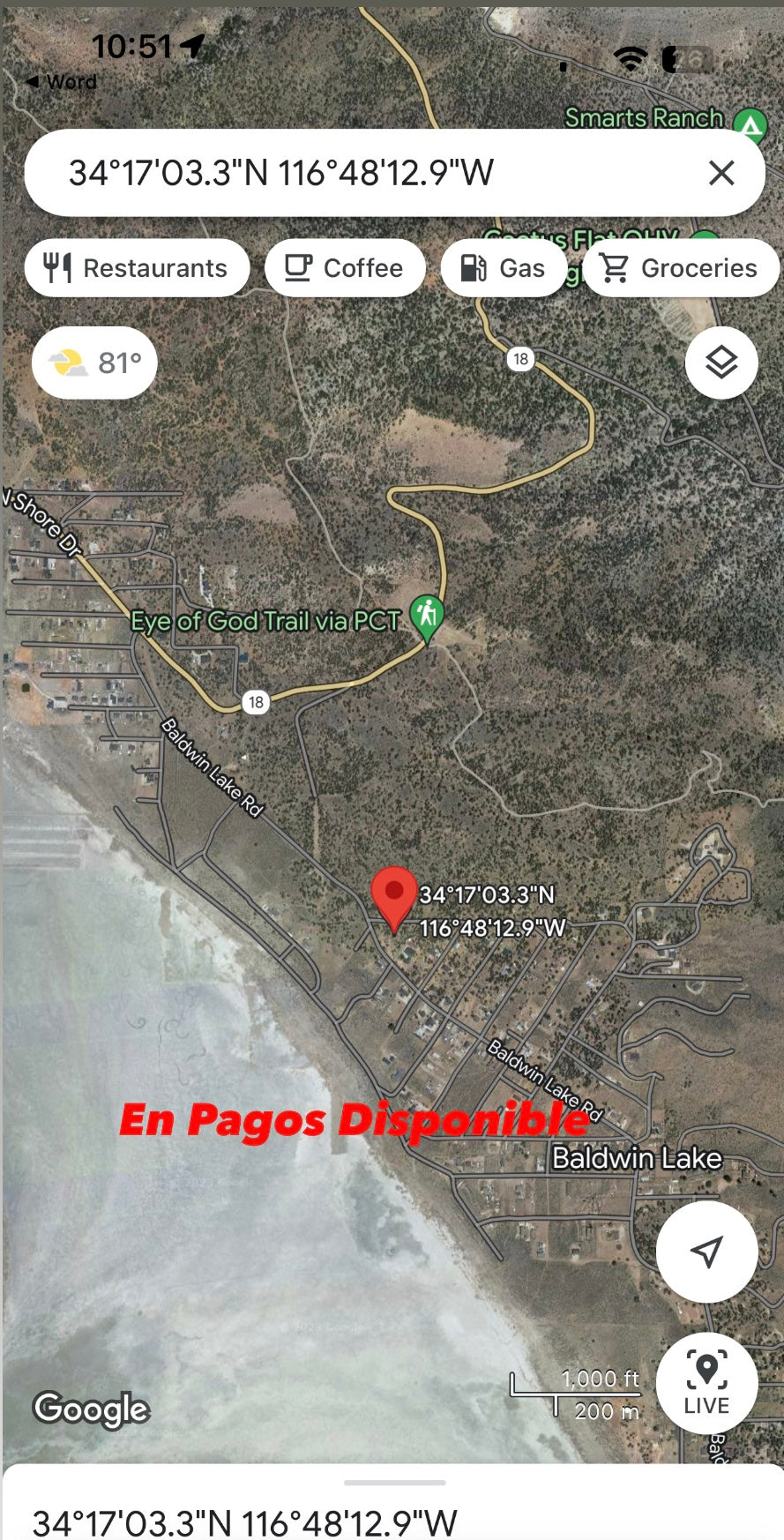Screen dimensions: 784x1540
Task: Clear the search with the X
Action: [721, 173]
